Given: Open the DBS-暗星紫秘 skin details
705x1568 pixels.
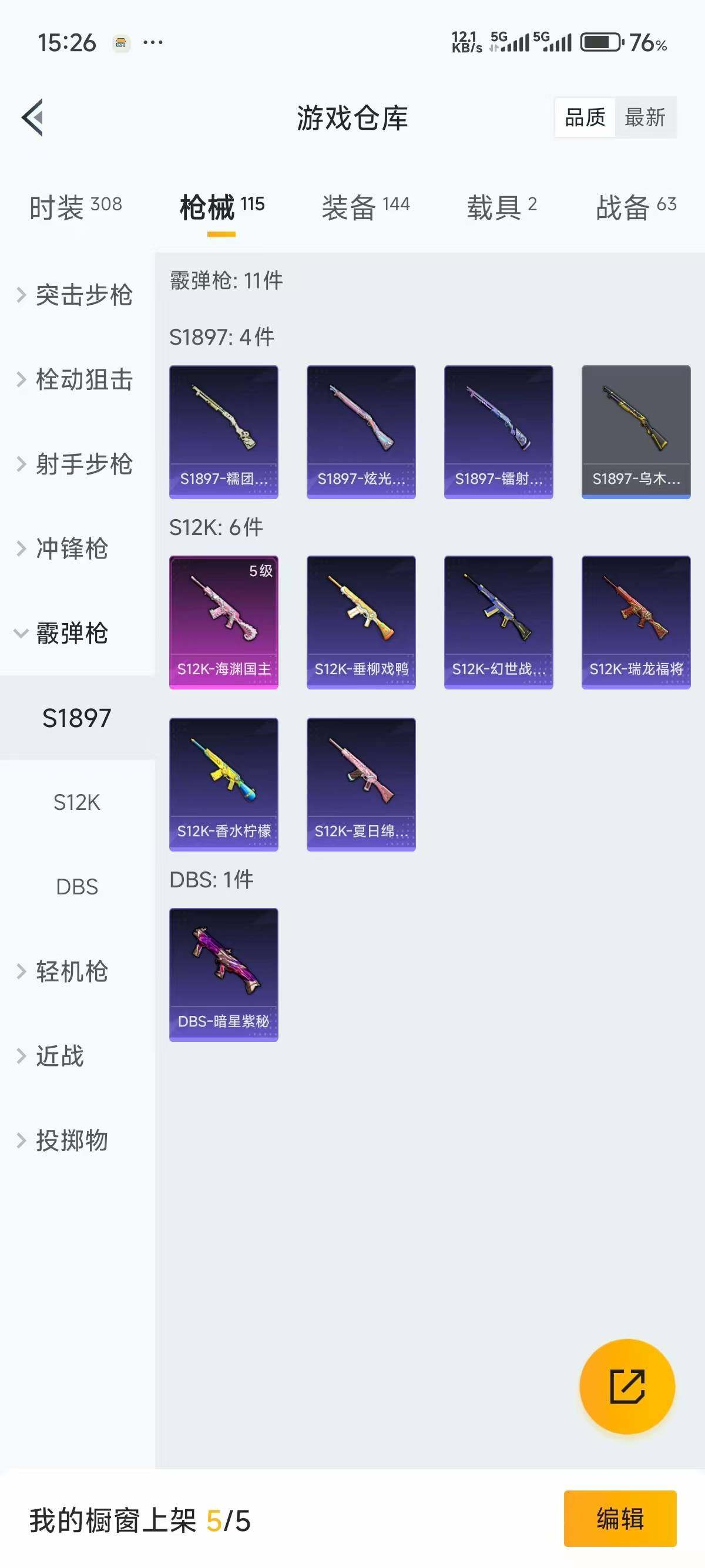Looking at the screenshot, I should (223, 974).
